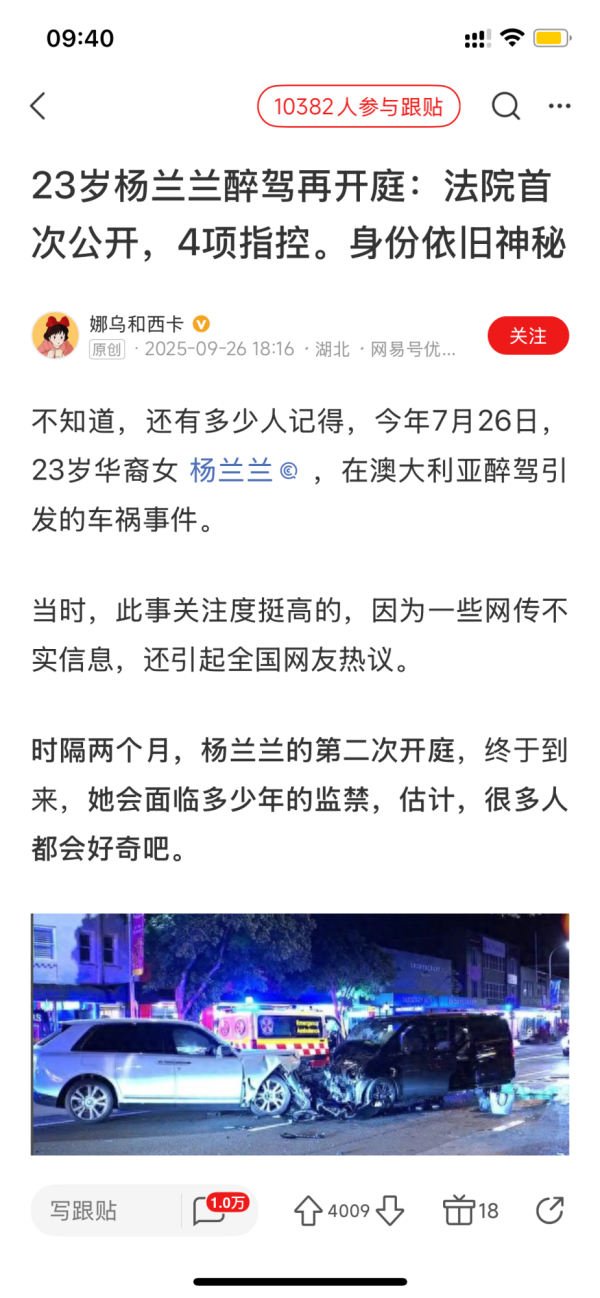Open the three-dot overflow menu
This screenshot has height=1298, width=600.
tap(560, 107)
